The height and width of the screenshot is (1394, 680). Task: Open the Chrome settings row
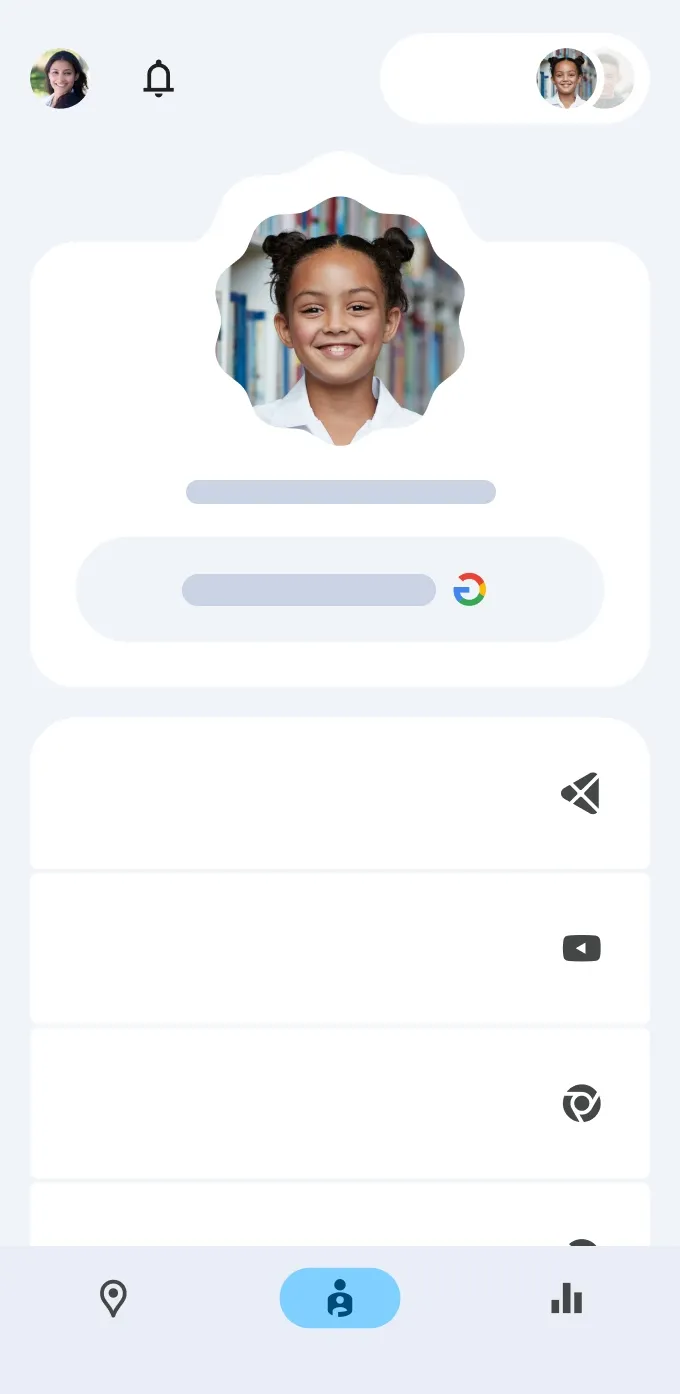point(340,1104)
